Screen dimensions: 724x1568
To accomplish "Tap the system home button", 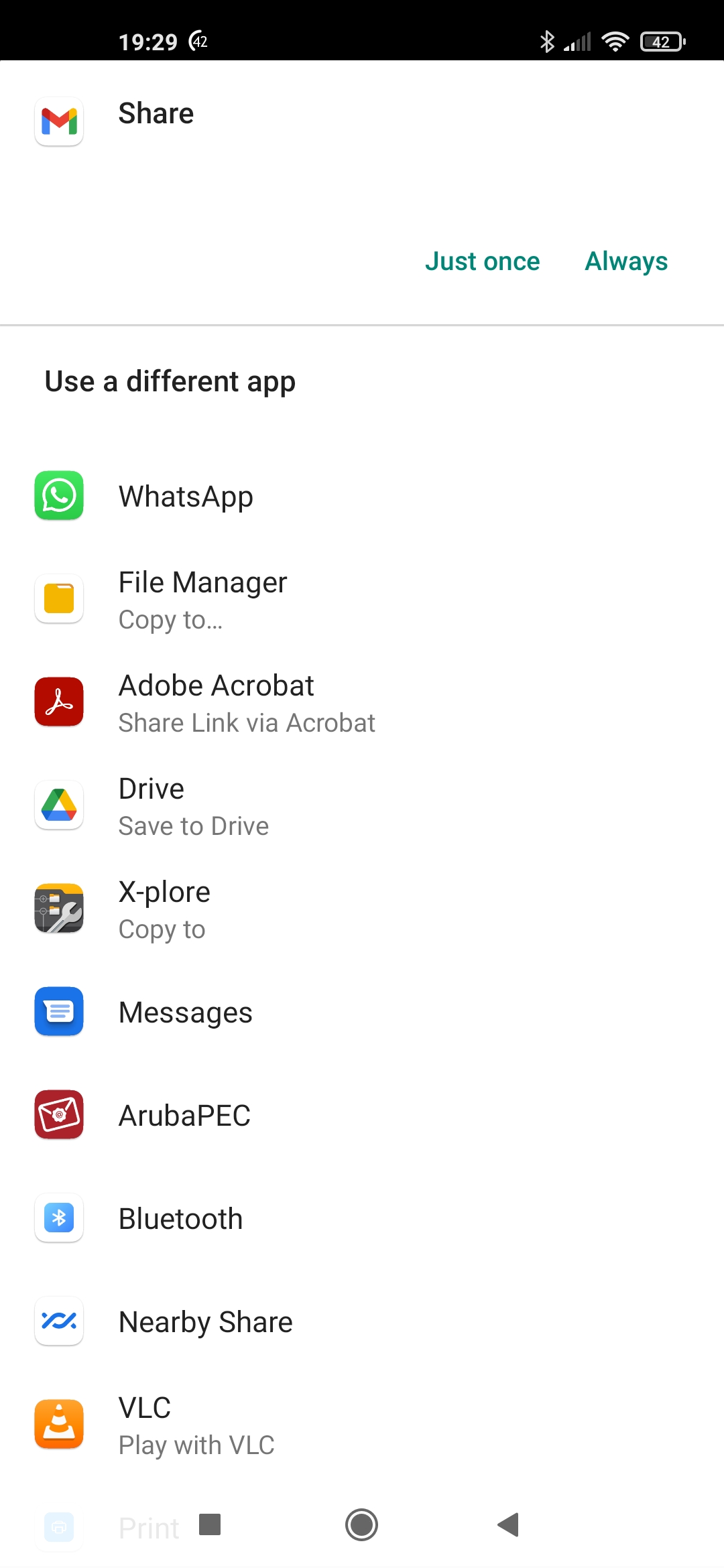I will click(361, 1524).
